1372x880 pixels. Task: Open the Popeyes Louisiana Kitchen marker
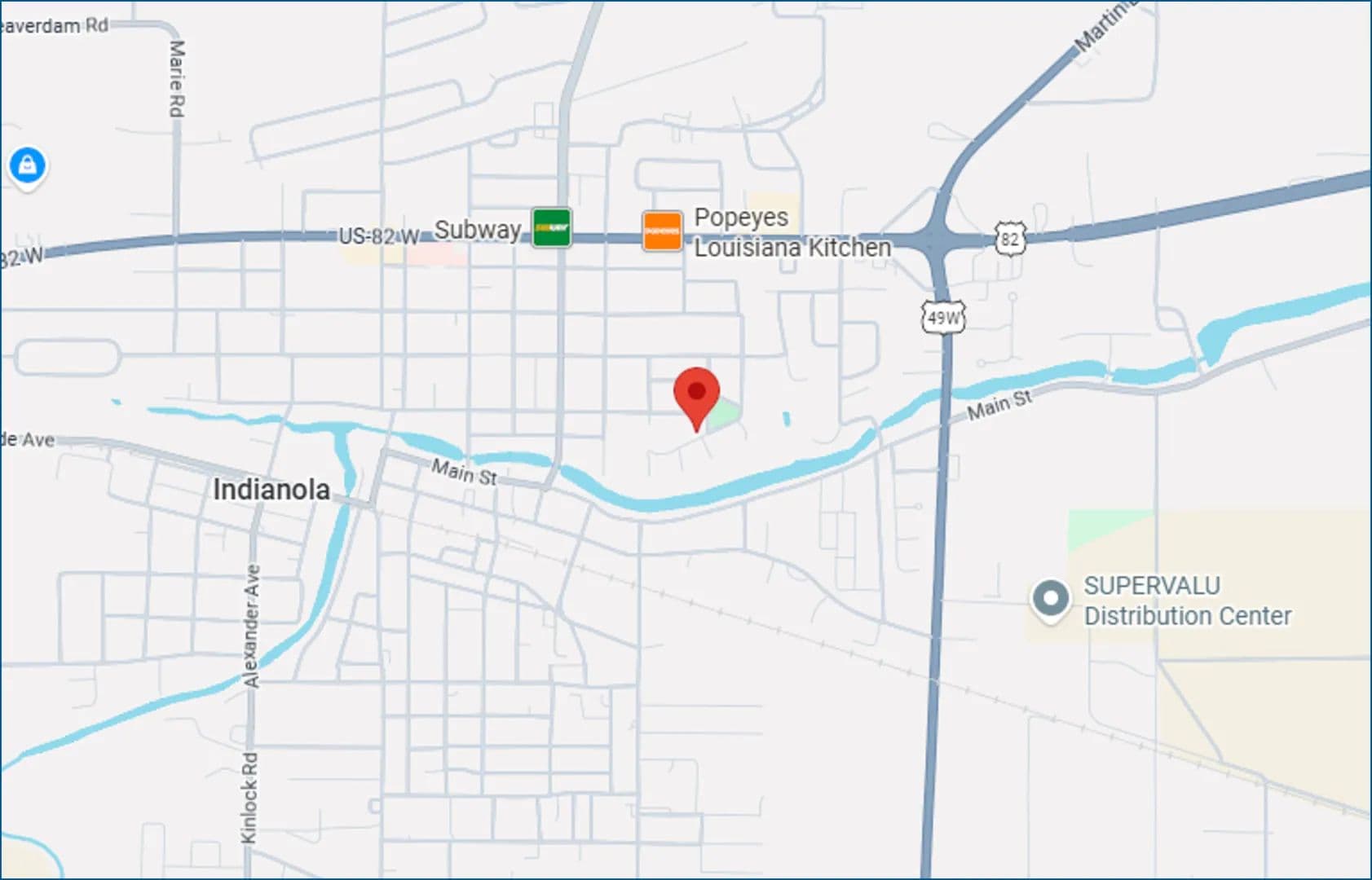pyautogui.click(x=662, y=231)
